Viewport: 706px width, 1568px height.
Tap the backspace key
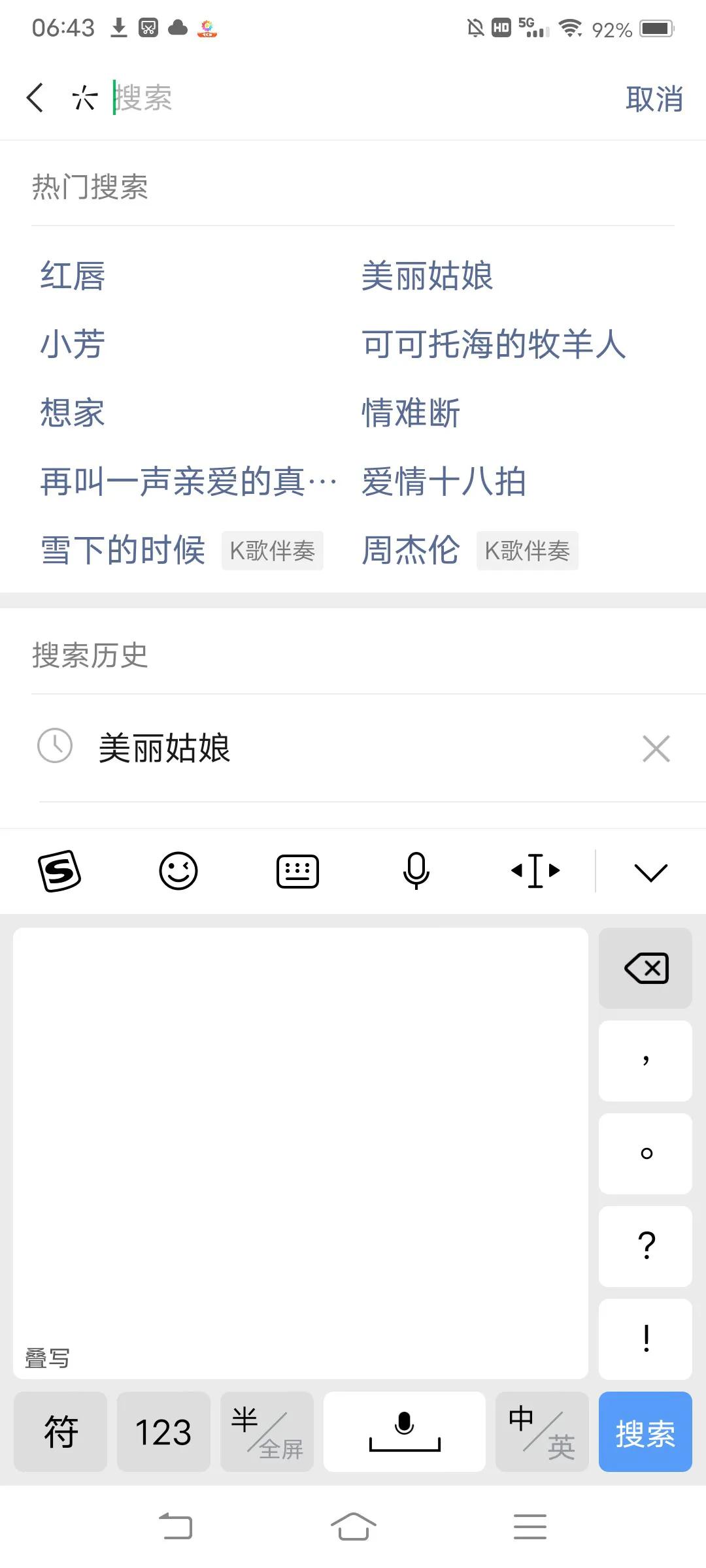(645, 968)
